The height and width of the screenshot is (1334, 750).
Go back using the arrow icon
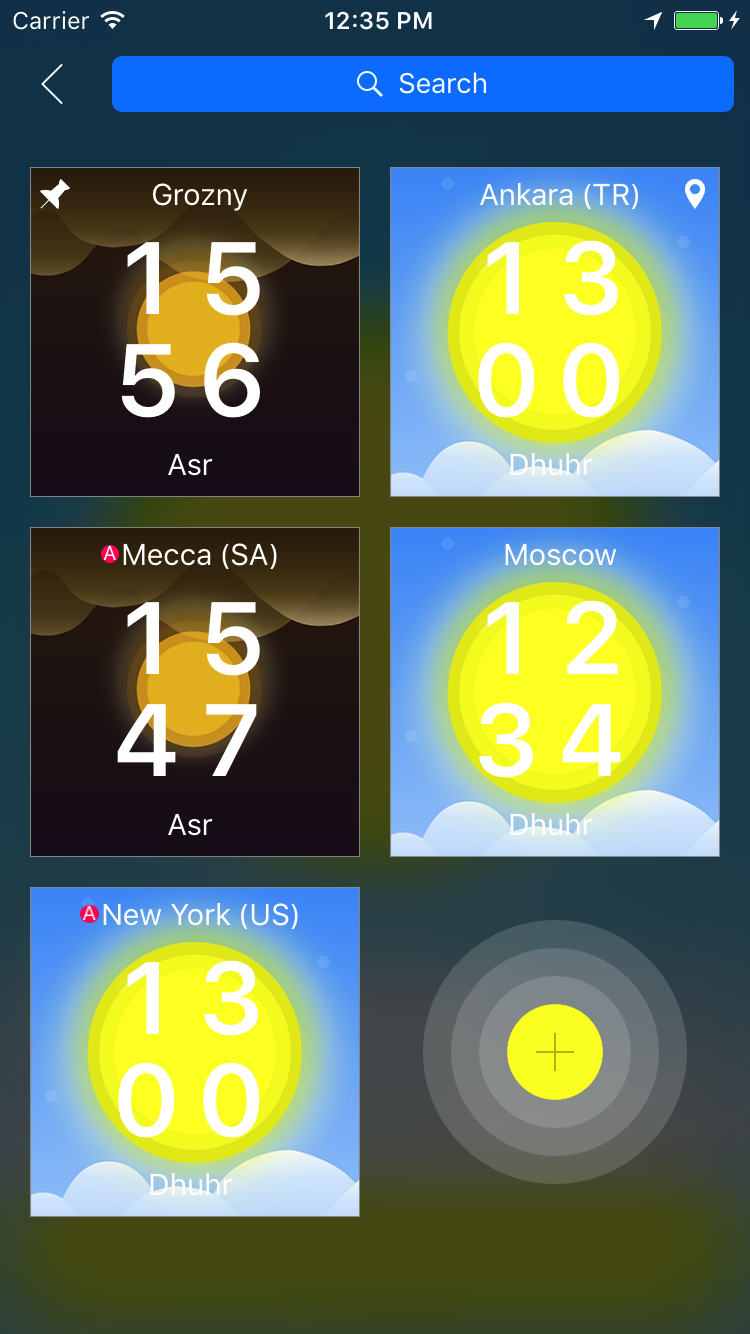52,84
